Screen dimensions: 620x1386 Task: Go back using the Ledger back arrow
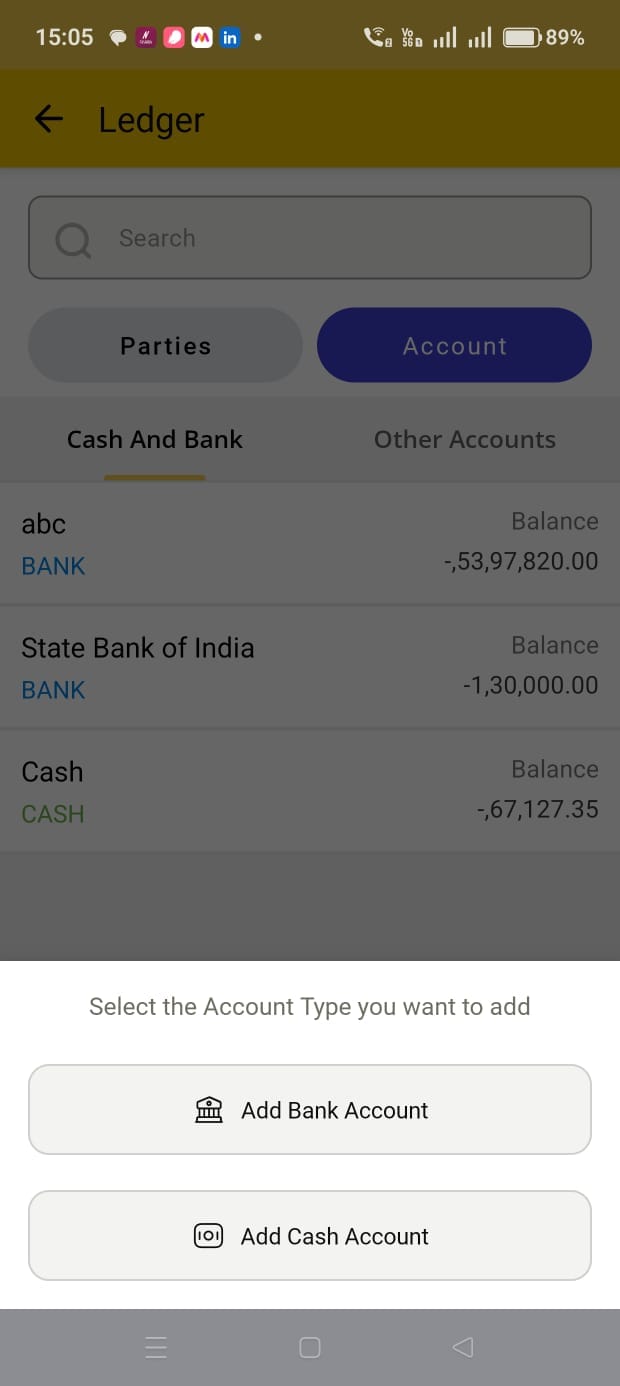[x=49, y=120]
